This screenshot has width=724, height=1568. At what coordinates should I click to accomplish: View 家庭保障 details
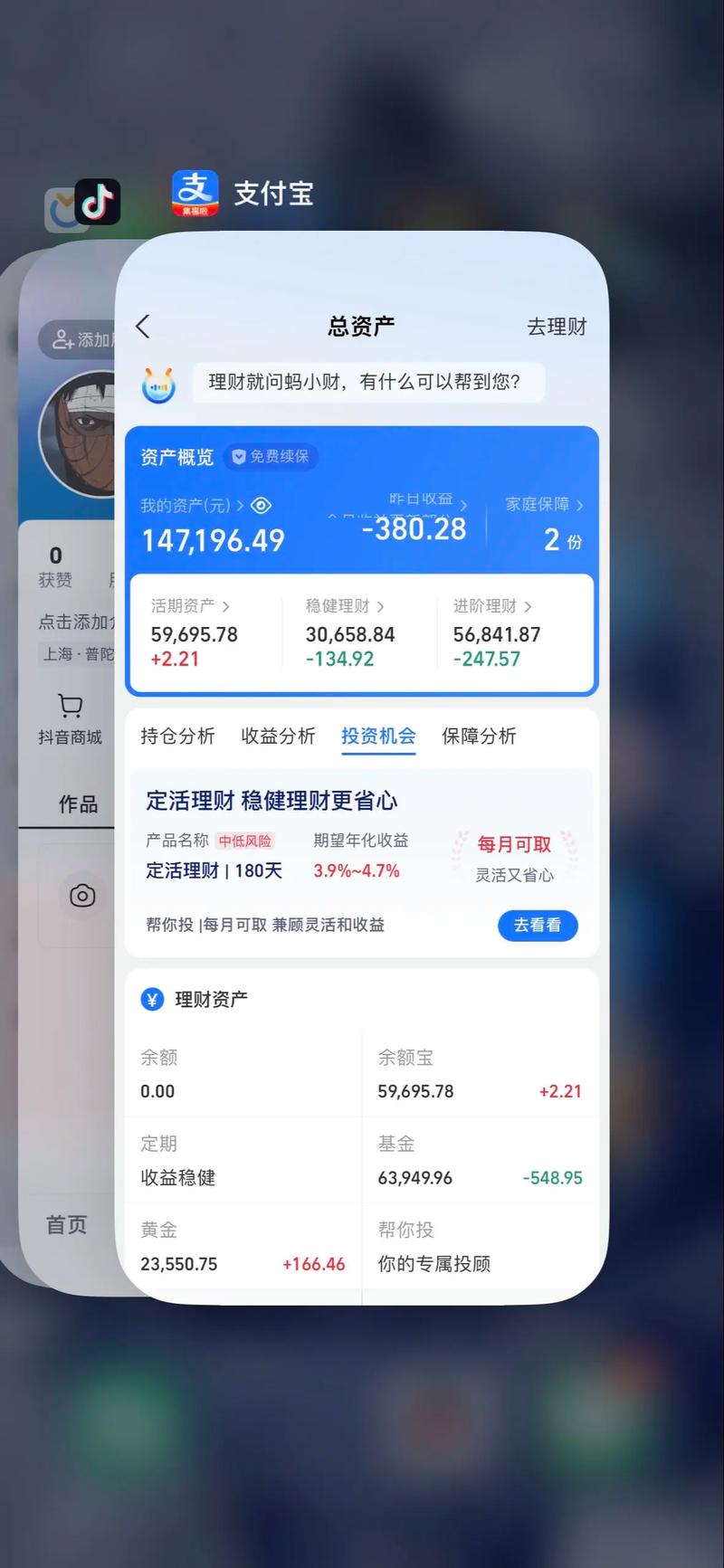tap(543, 505)
